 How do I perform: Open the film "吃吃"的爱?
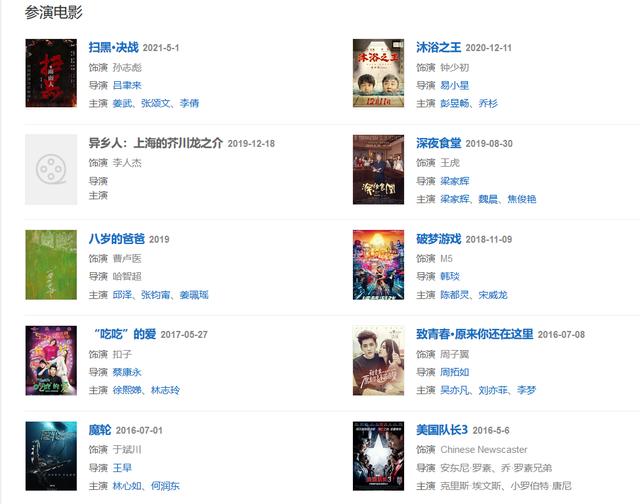[x=122, y=334]
